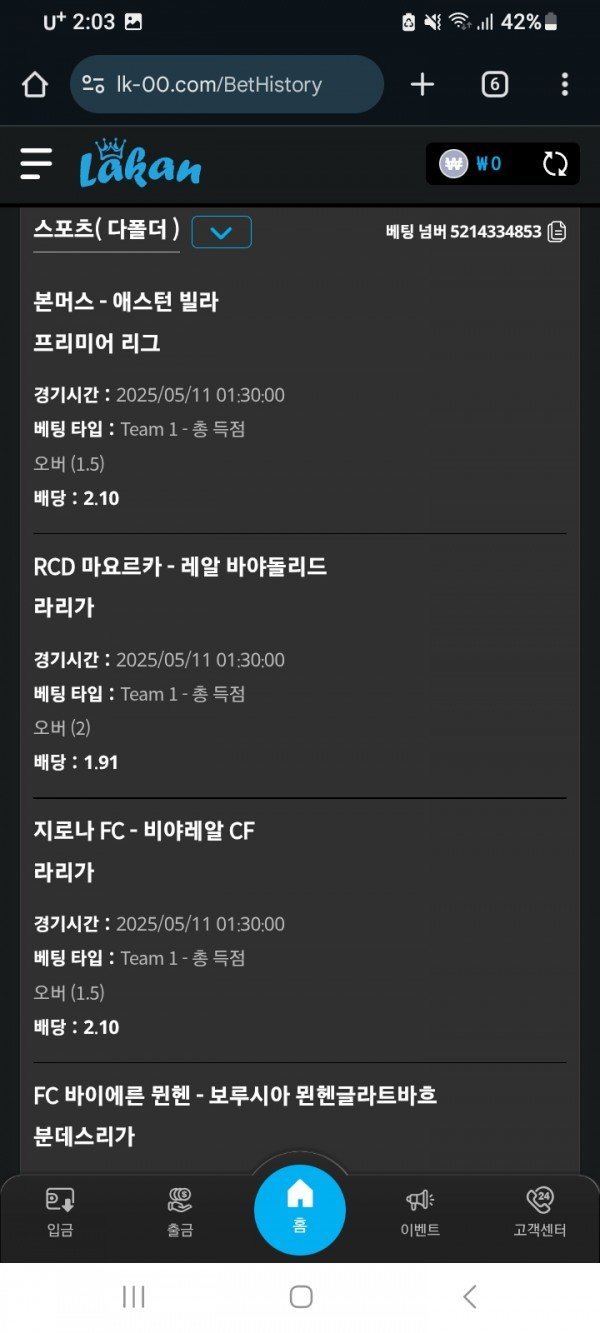Tap the browser address bar
This screenshot has width=600, height=1333.
[227, 84]
